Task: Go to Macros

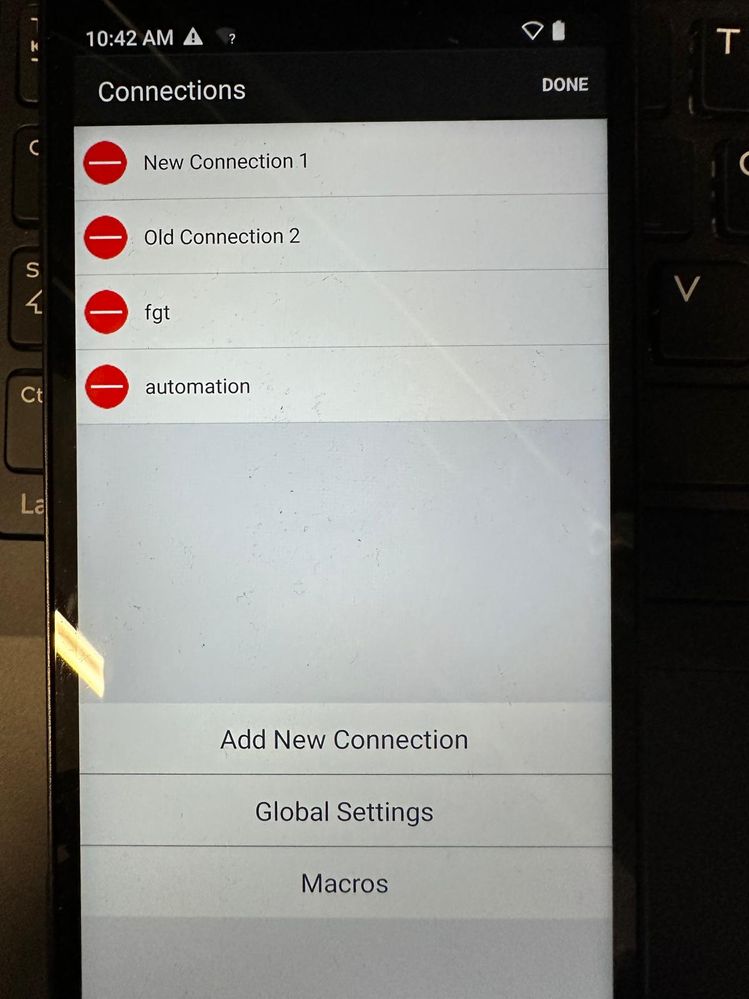Action: [x=344, y=884]
